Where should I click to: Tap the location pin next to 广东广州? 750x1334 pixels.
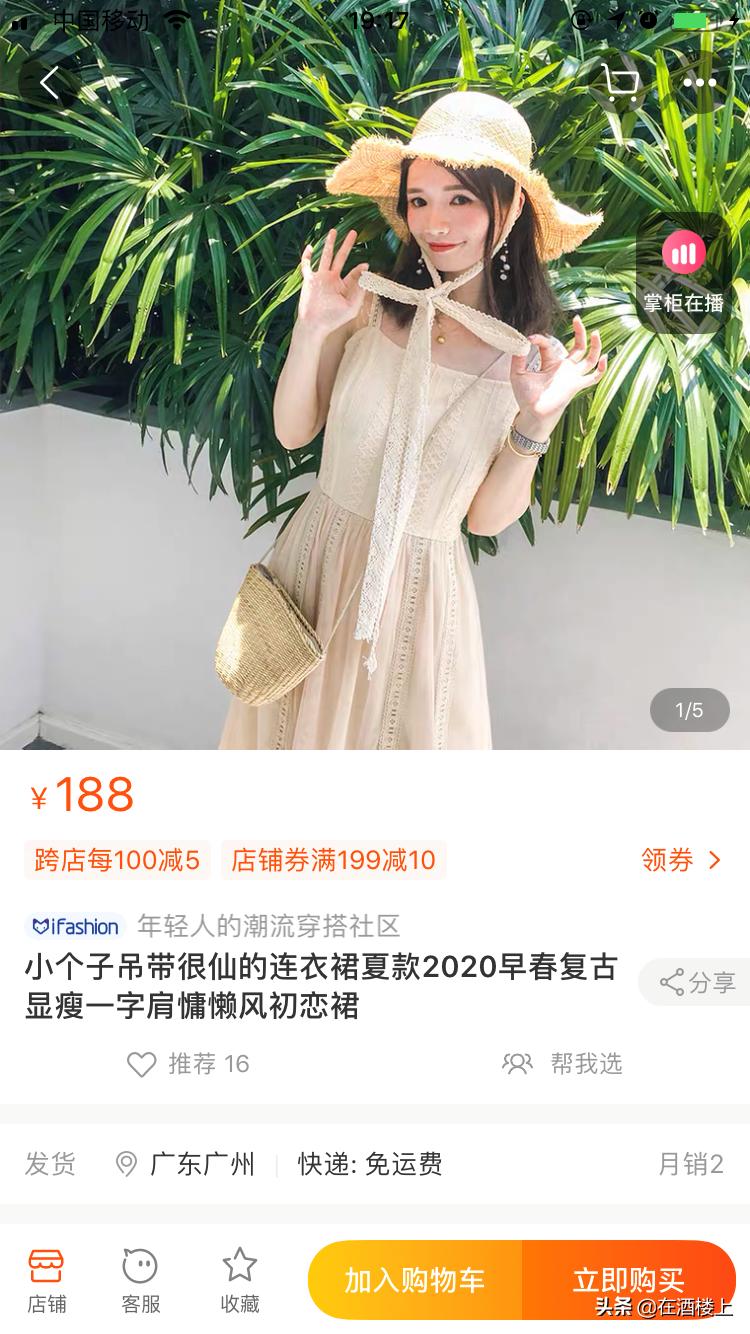[x=124, y=1164]
